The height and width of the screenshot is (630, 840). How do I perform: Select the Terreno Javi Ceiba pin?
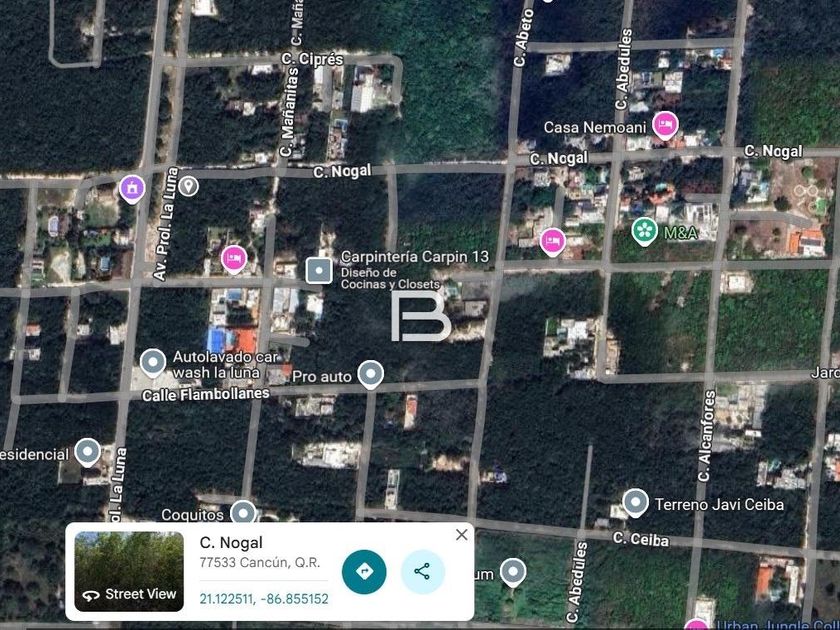pos(635,503)
